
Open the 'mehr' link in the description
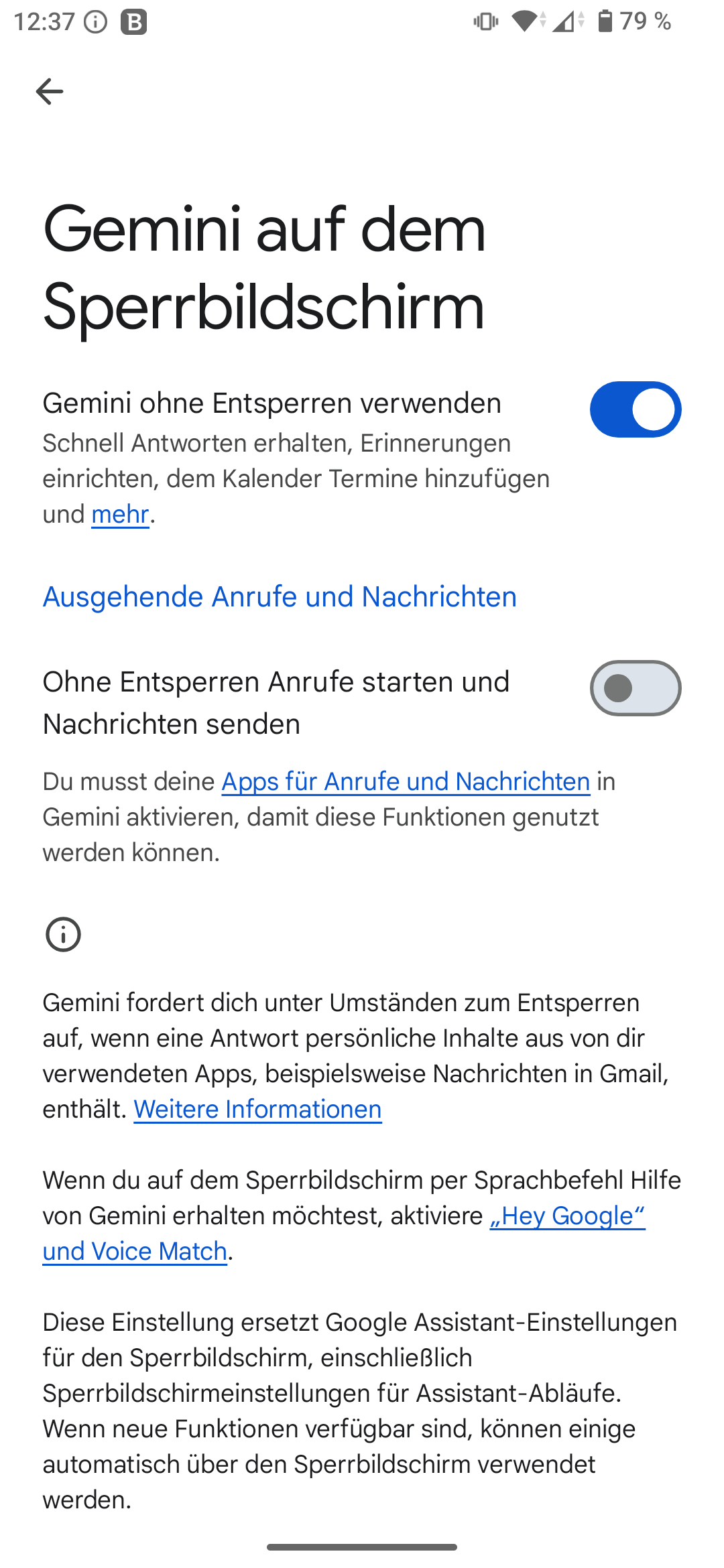pyautogui.click(x=119, y=513)
